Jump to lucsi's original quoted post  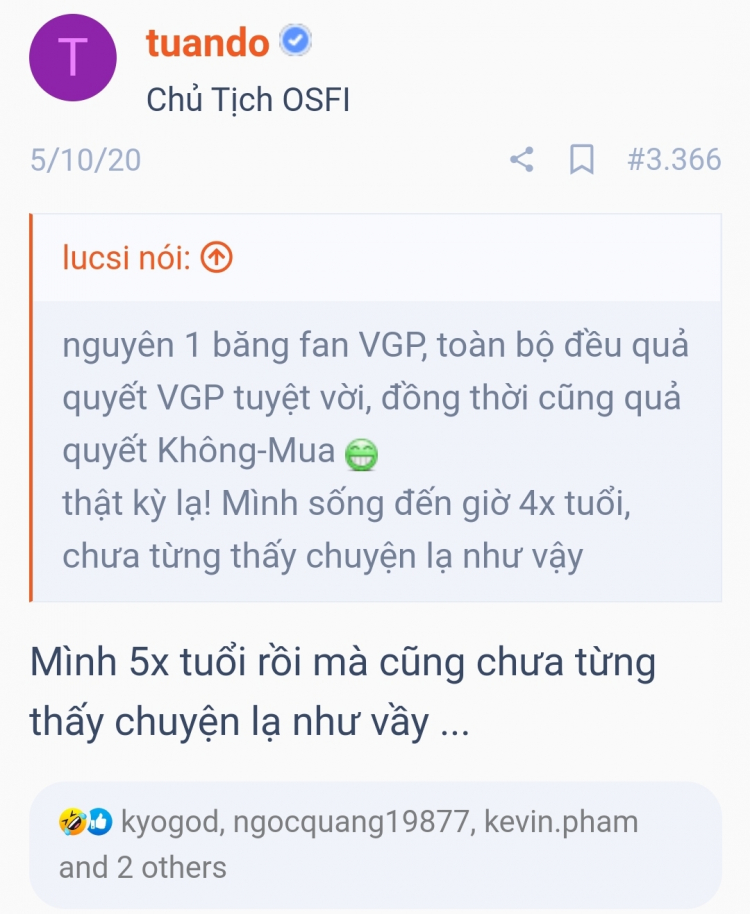pyautogui.click(x=217, y=258)
